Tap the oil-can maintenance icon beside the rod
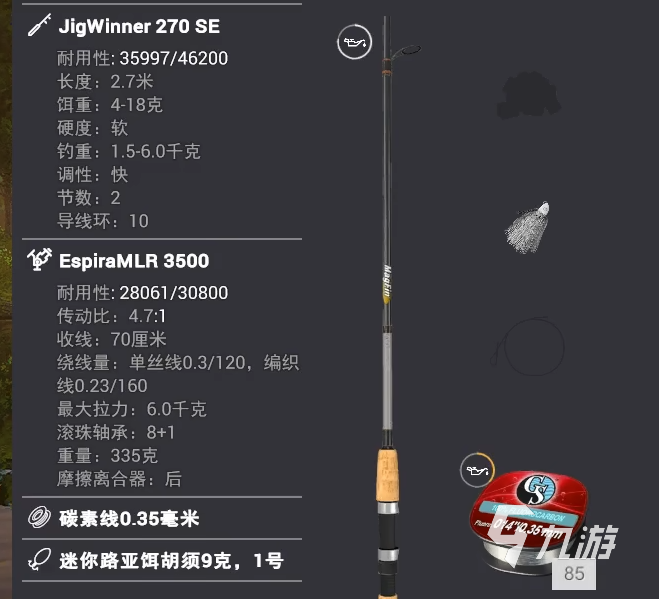Screen dimensions: 659x599 coord(353,42)
